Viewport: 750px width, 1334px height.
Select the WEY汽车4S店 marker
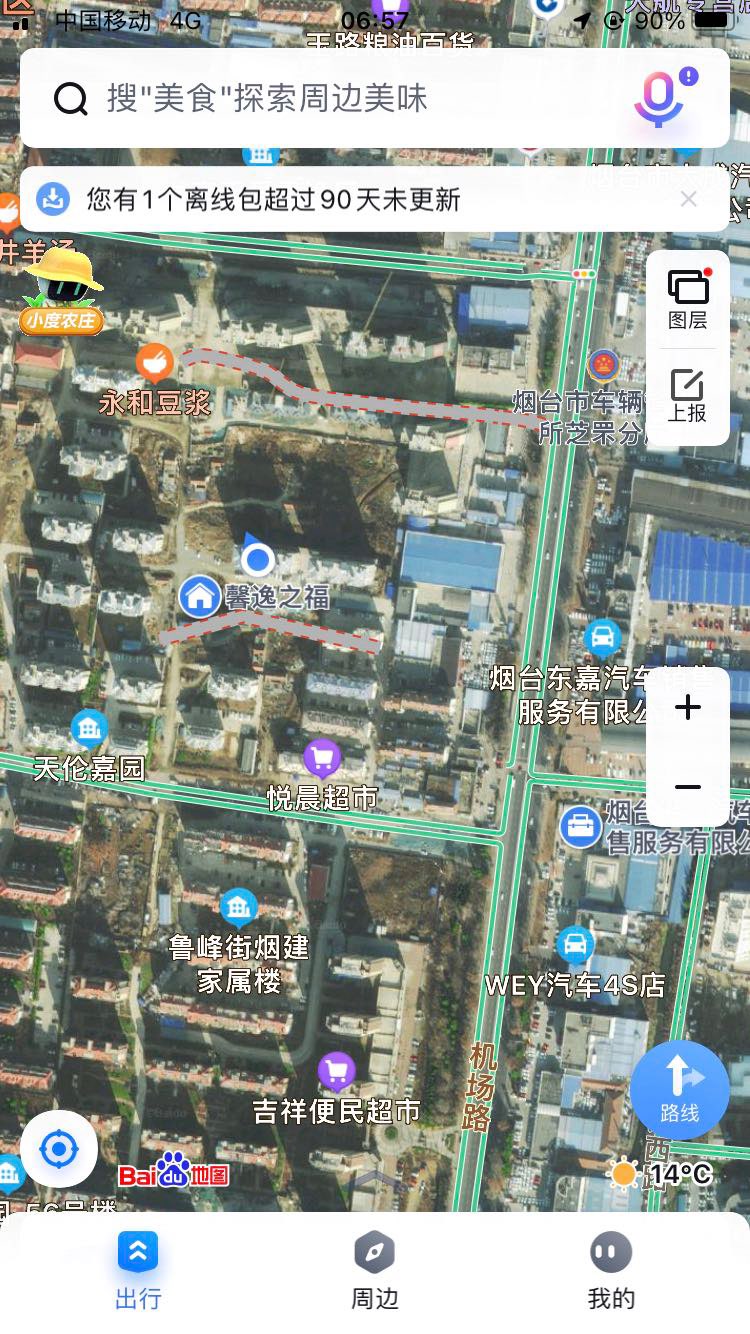(x=574, y=945)
